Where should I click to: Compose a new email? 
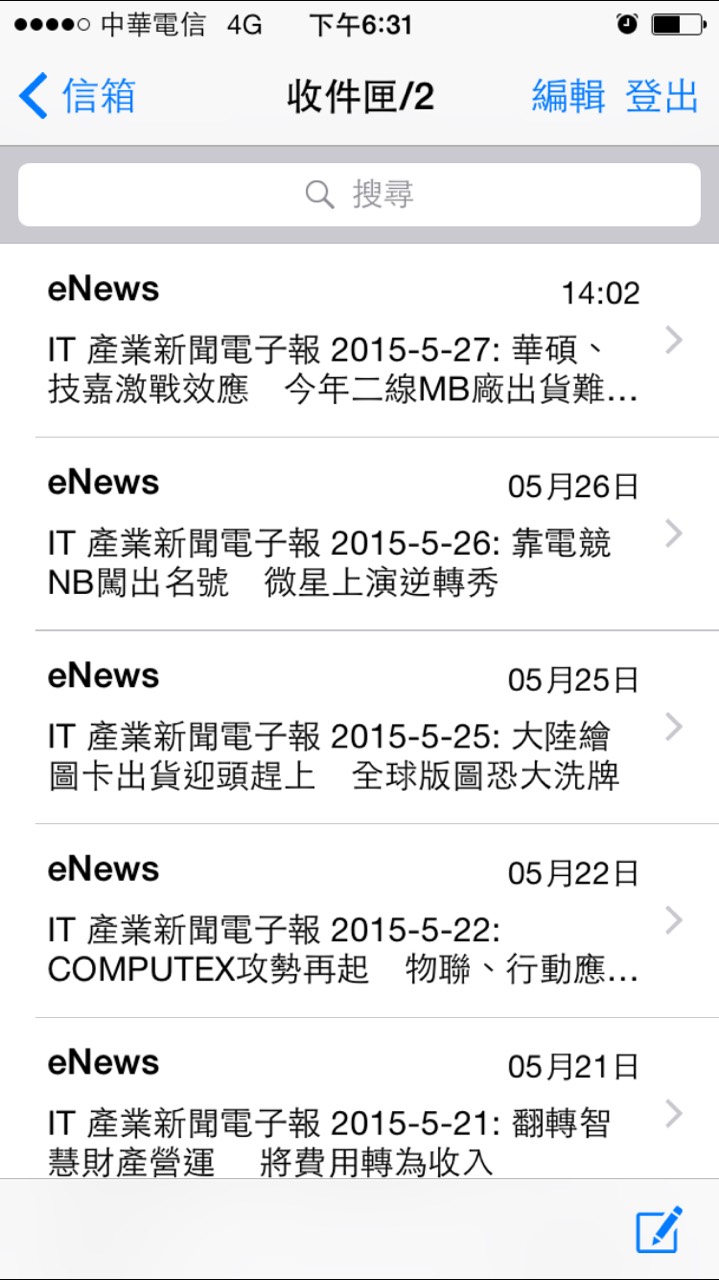point(660,1229)
